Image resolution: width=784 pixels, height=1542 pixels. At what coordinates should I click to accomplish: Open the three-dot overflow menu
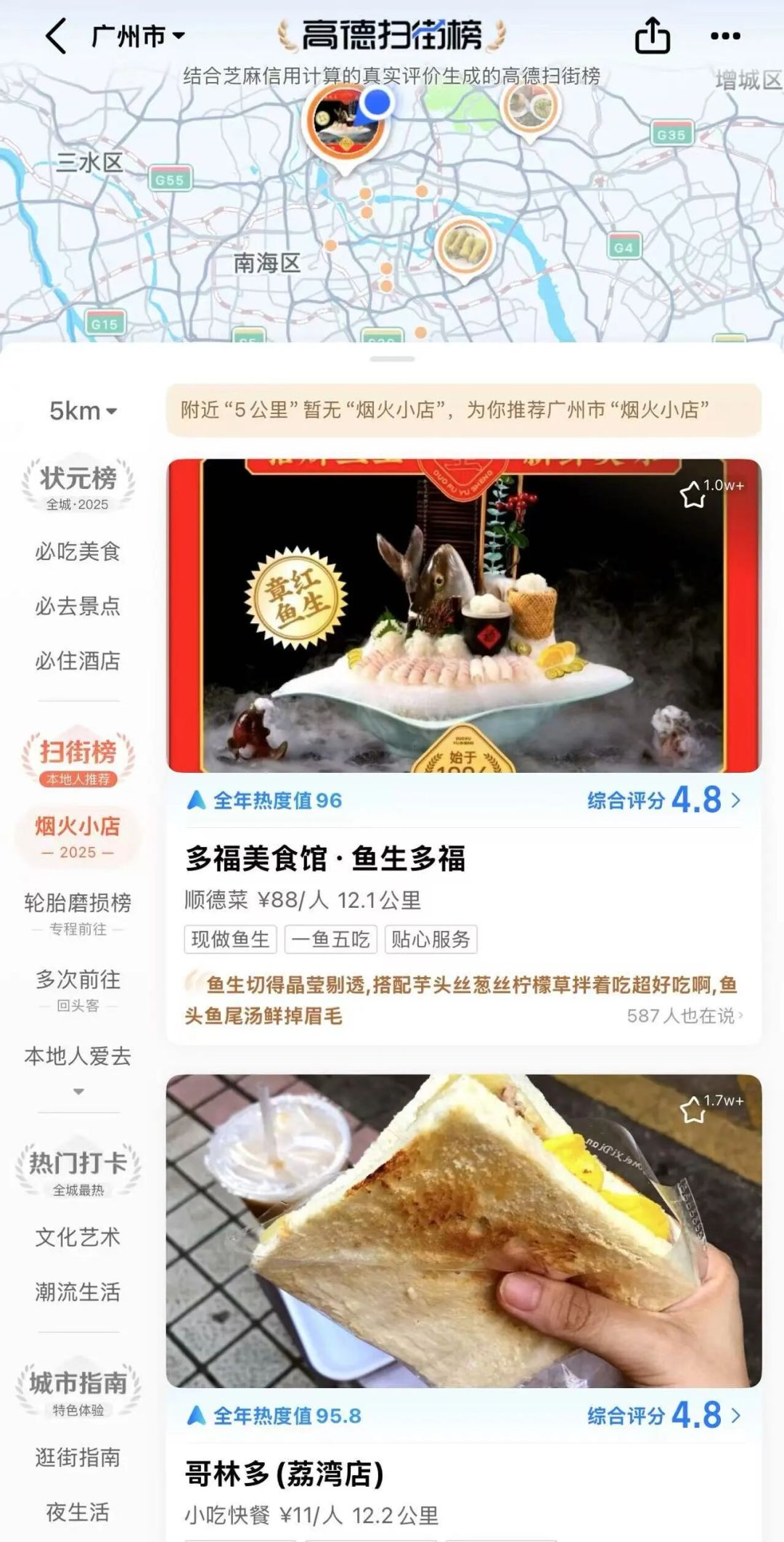point(725,36)
